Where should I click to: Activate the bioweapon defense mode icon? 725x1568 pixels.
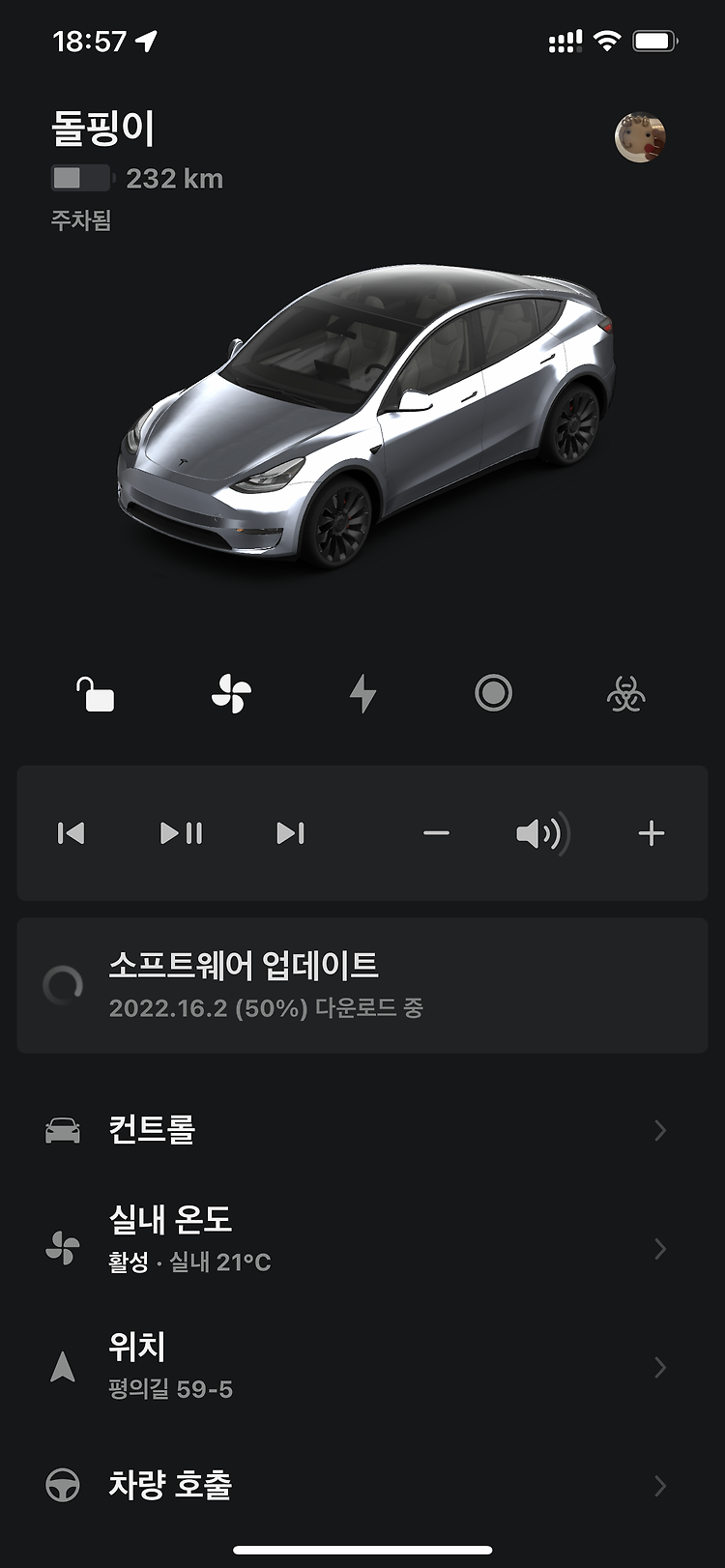[625, 694]
